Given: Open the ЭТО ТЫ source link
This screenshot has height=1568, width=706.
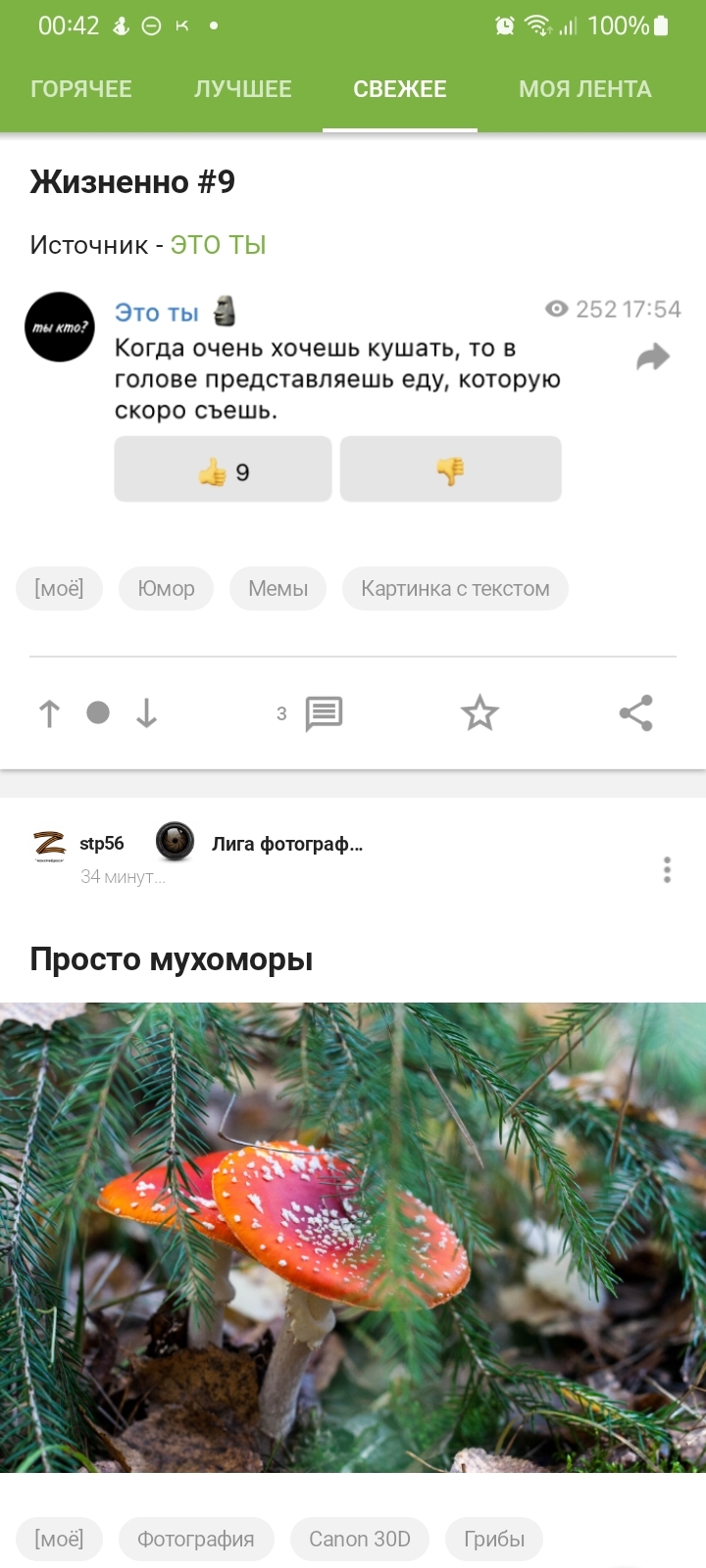Looking at the screenshot, I should (218, 245).
